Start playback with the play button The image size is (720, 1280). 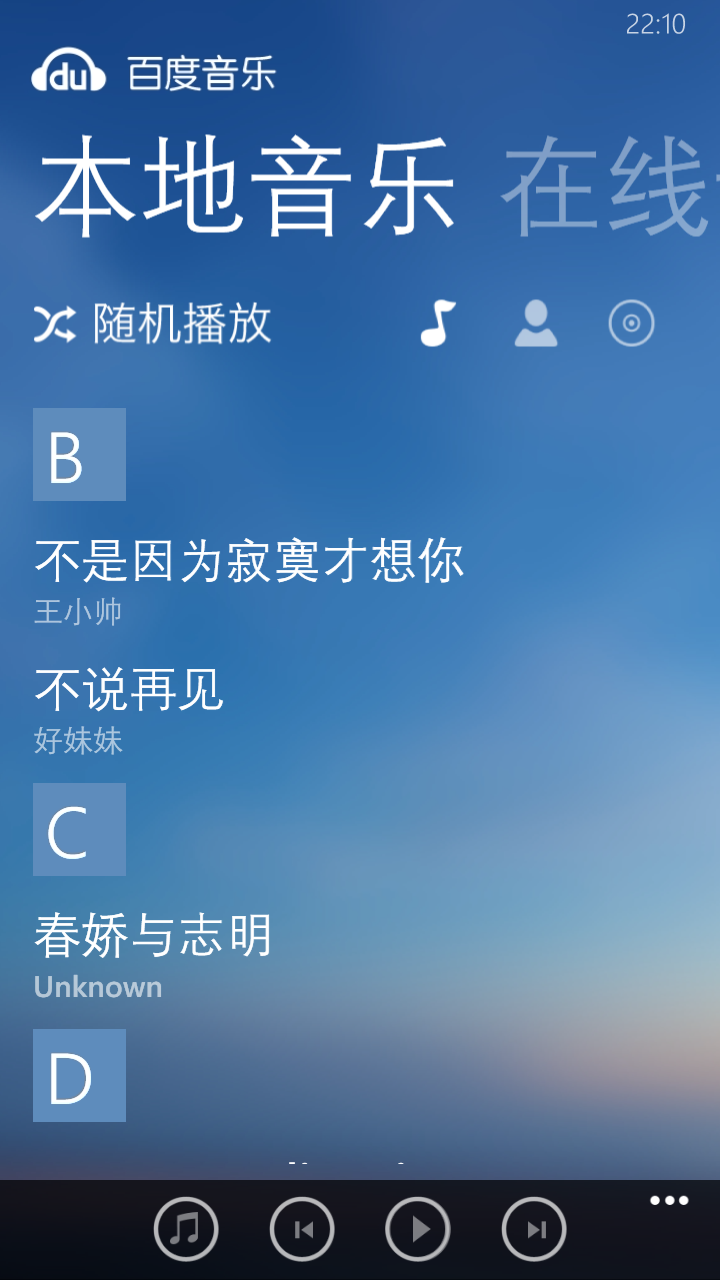[418, 1229]
